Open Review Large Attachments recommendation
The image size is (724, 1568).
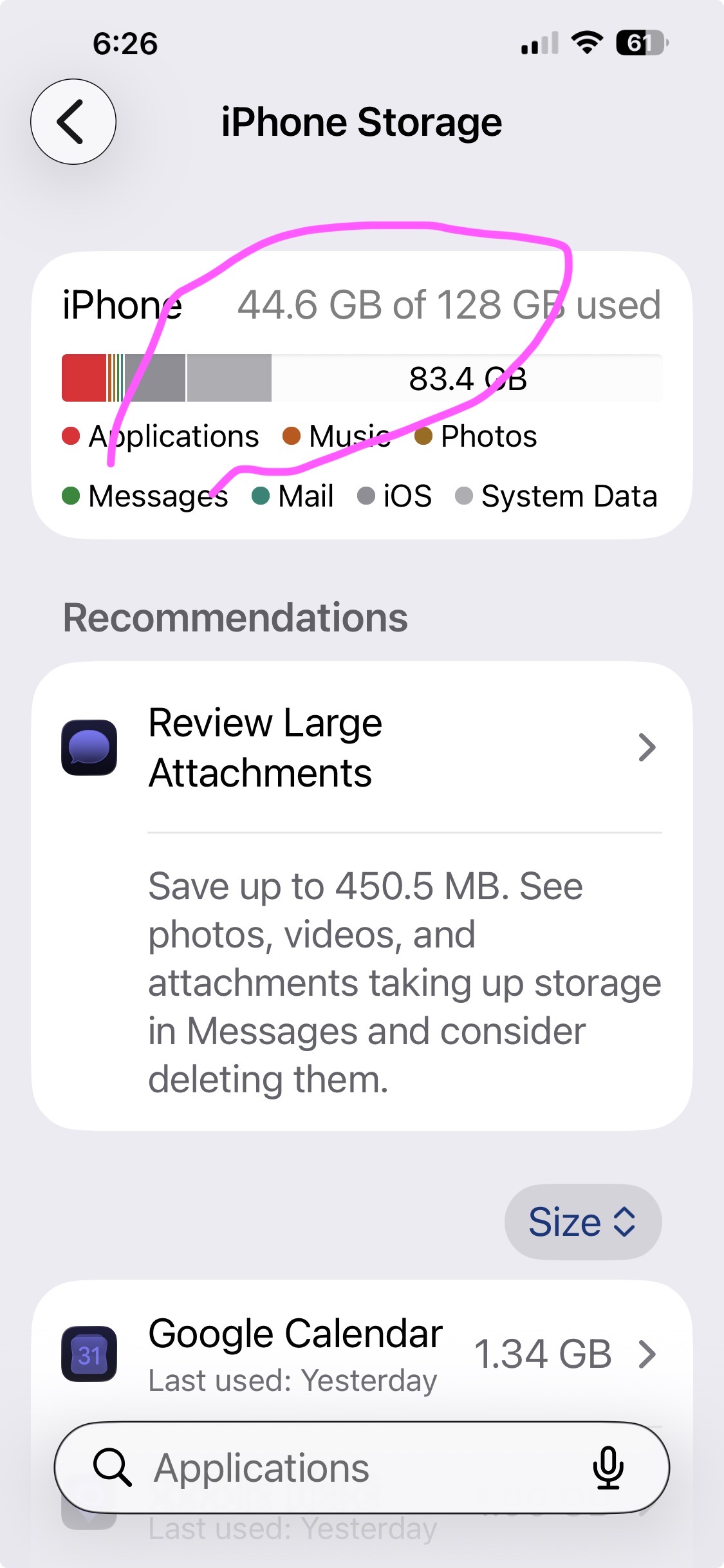pyautogui.click(x=362, y=747)
